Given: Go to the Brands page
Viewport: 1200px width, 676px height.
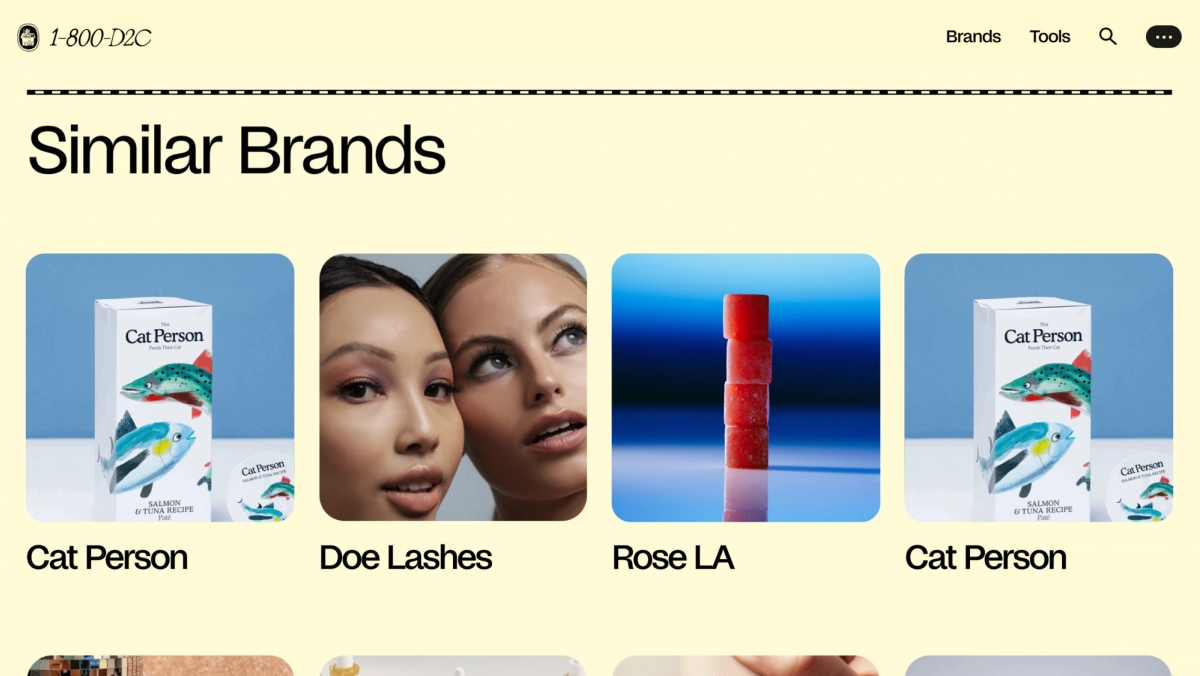Looking at the screenshot, I should [973, 37].
